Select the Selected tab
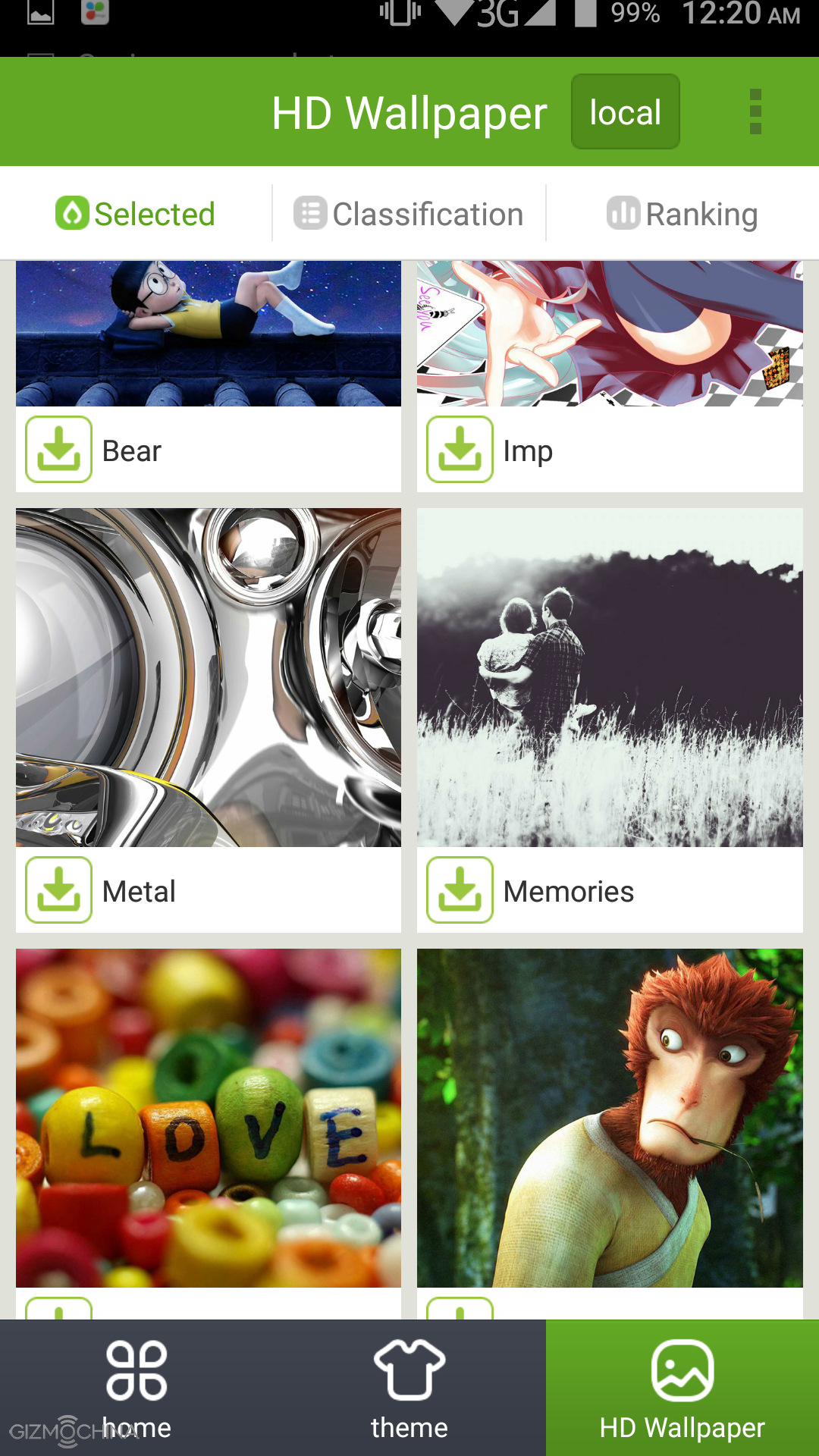 coord(136,213)
